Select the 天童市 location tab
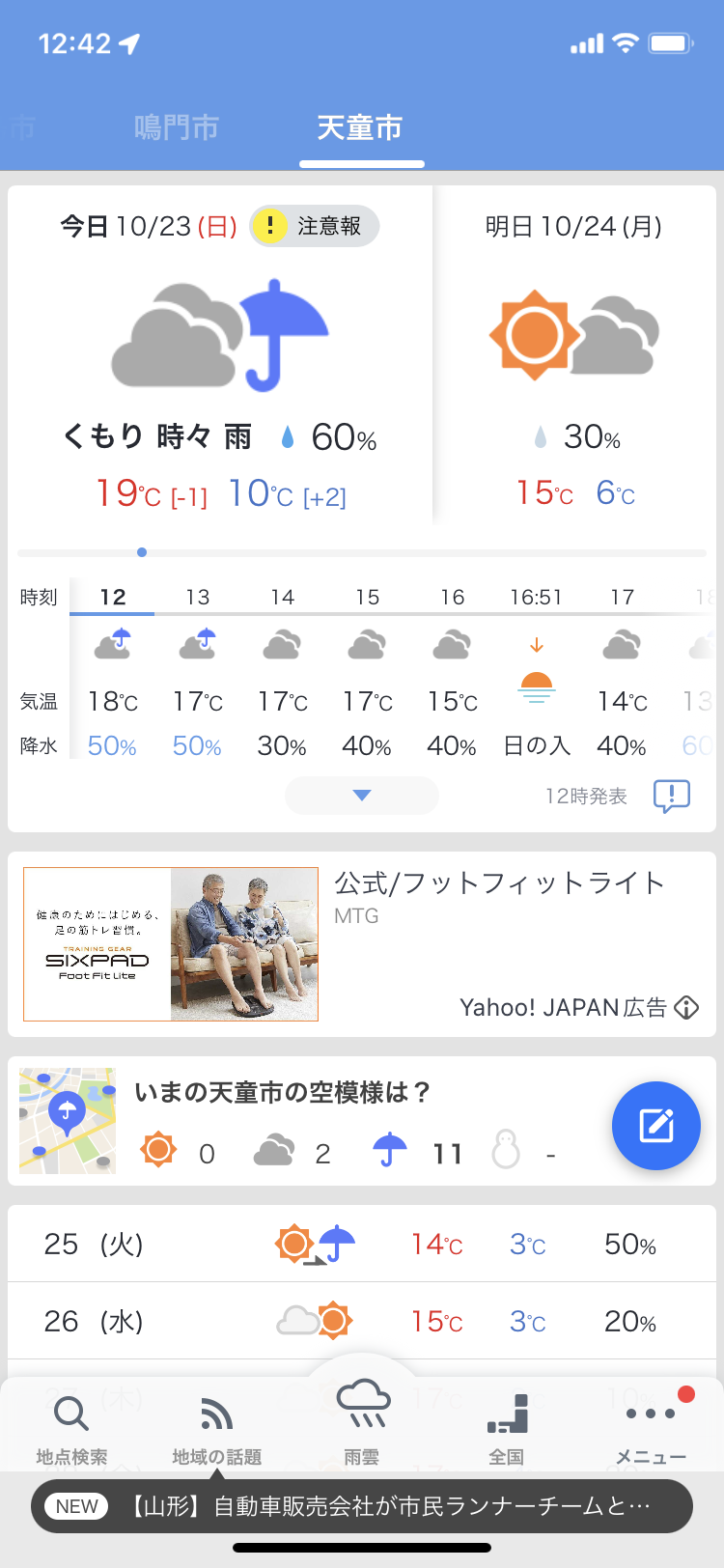 coord(360,127)
